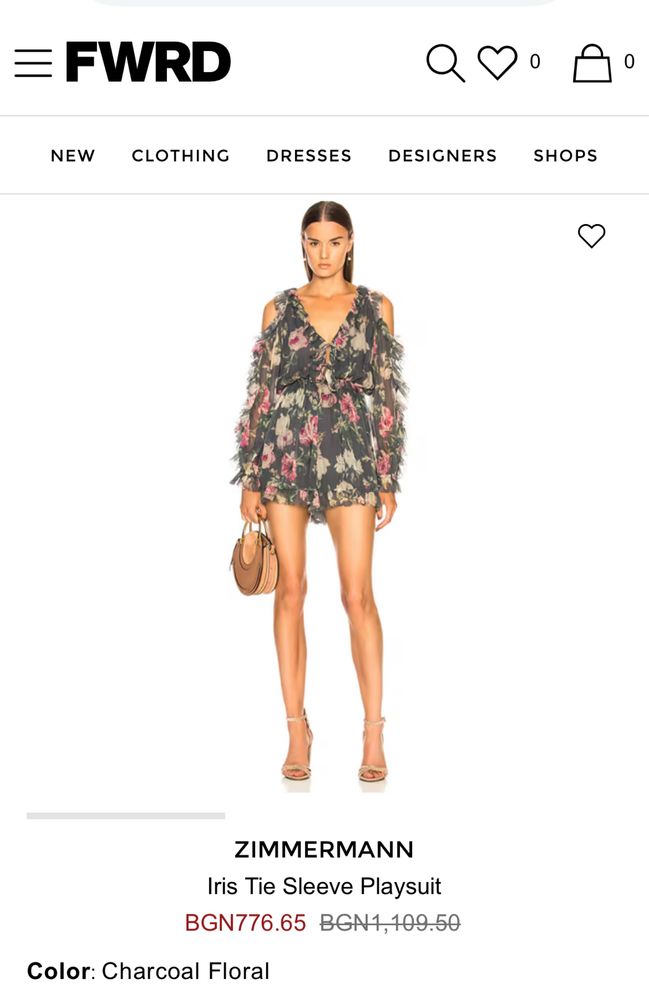Open the CLOTHING category
This screenshot has width=649, height=999.
coord(181,156)
